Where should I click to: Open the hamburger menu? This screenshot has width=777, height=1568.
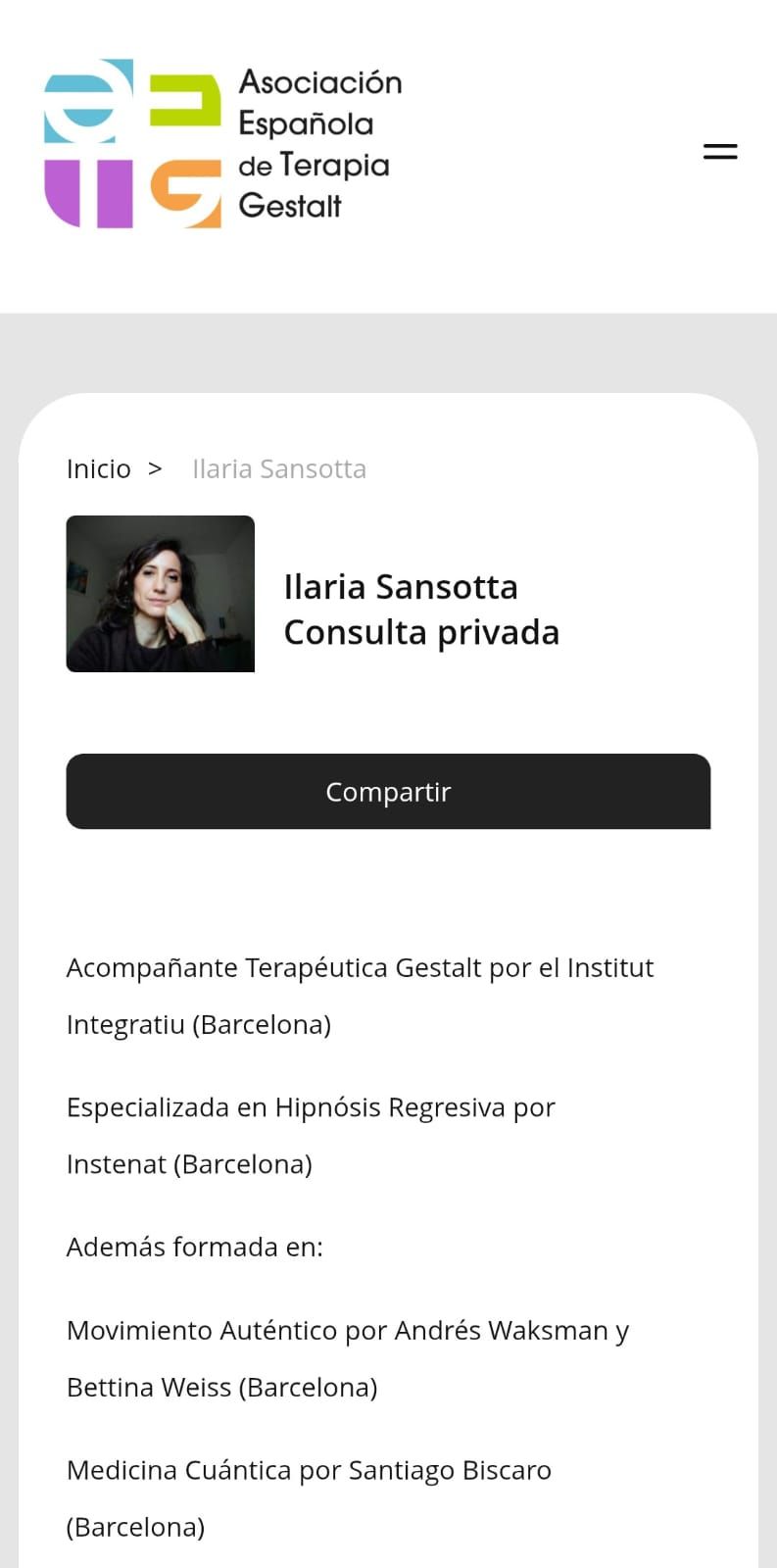pyautogui.click(x=720, y=151)
